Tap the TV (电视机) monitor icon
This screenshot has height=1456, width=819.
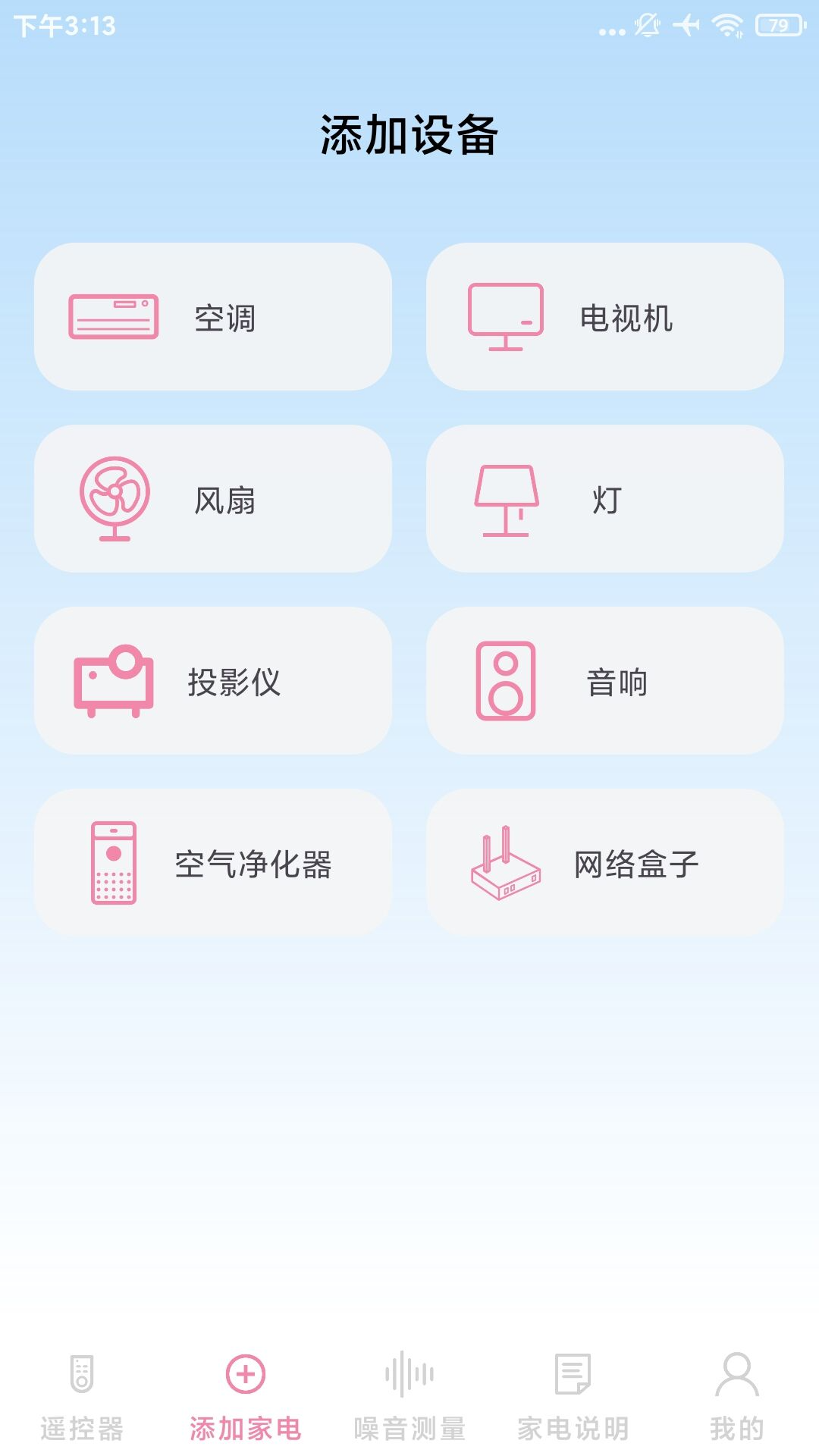coord(504,315)
